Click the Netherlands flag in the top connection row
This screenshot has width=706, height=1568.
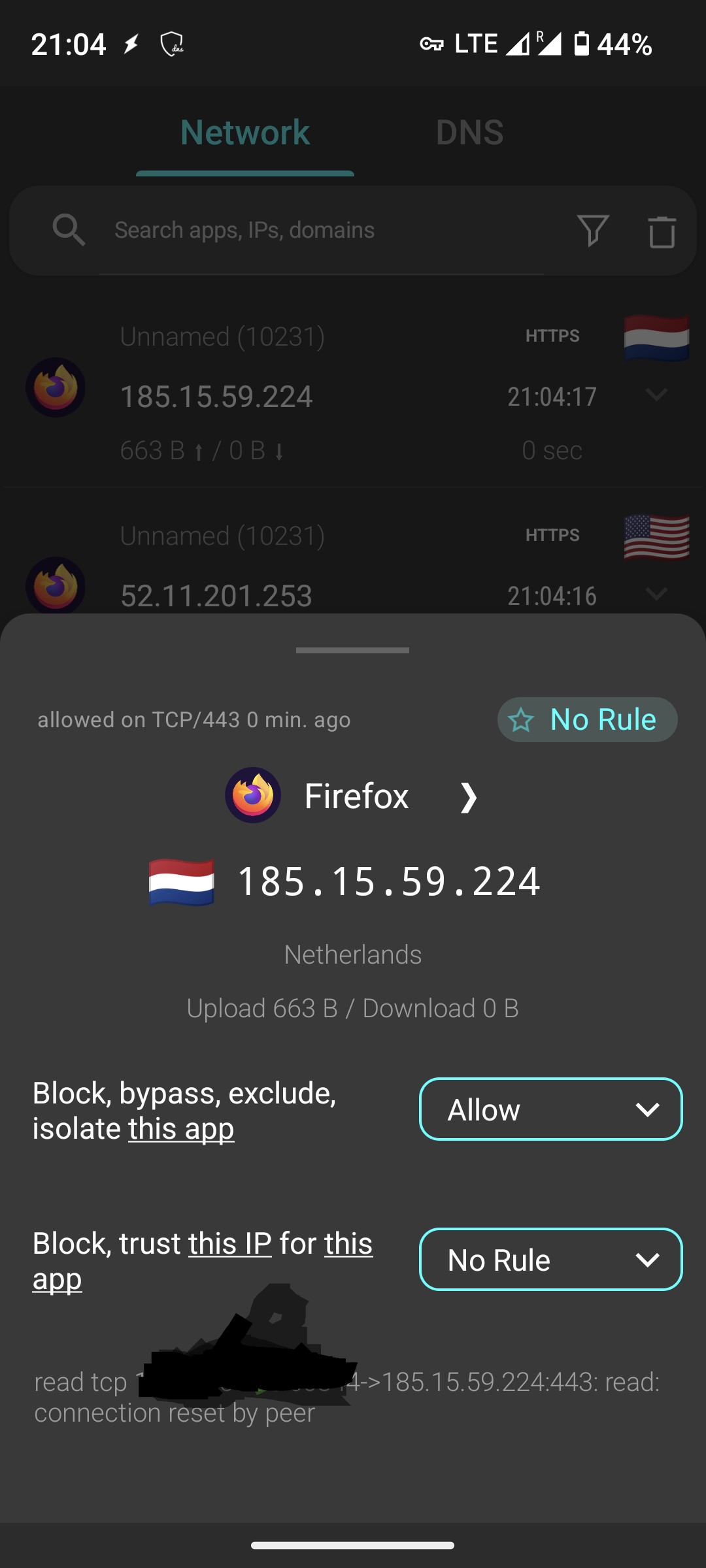click(656, 337)
